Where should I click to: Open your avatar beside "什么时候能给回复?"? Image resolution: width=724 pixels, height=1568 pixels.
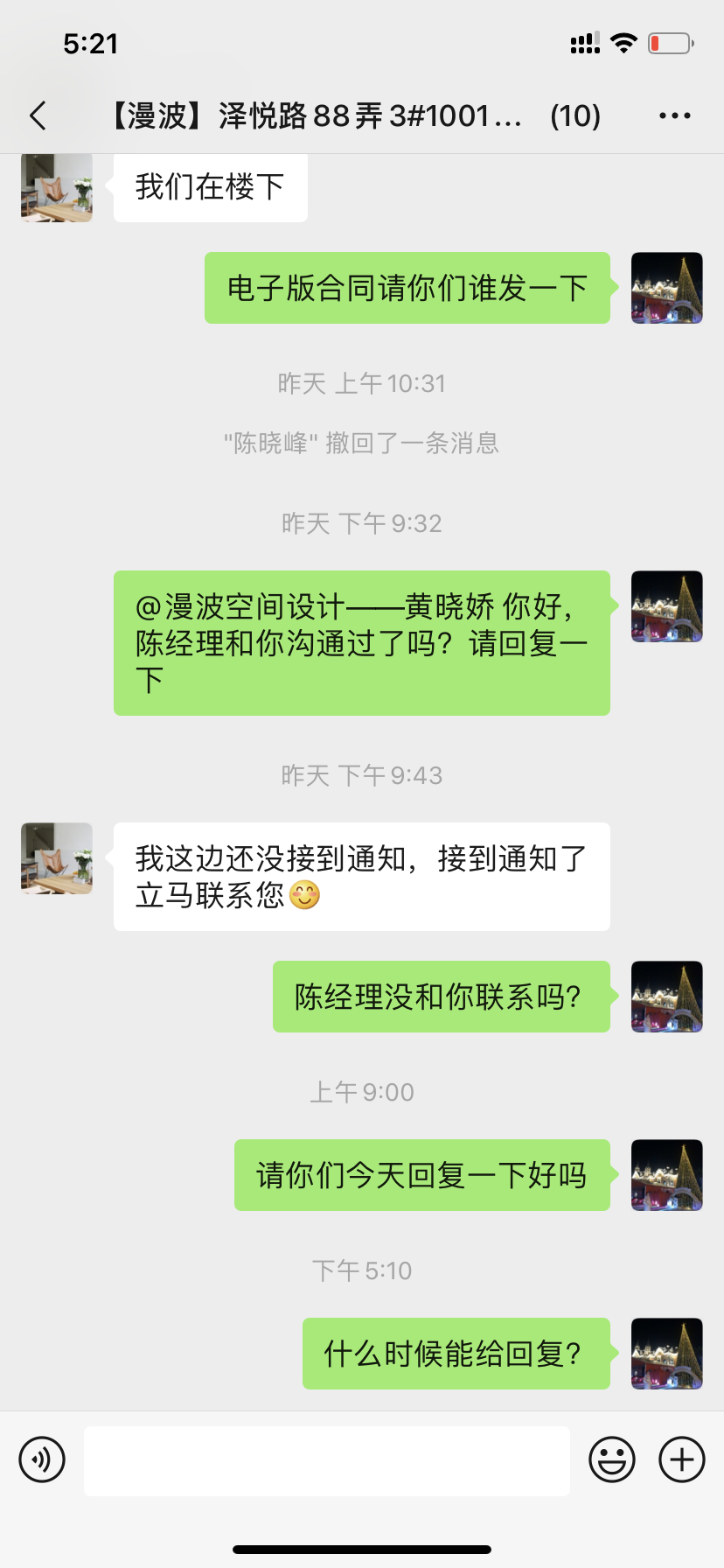(x=667, y=1354)
